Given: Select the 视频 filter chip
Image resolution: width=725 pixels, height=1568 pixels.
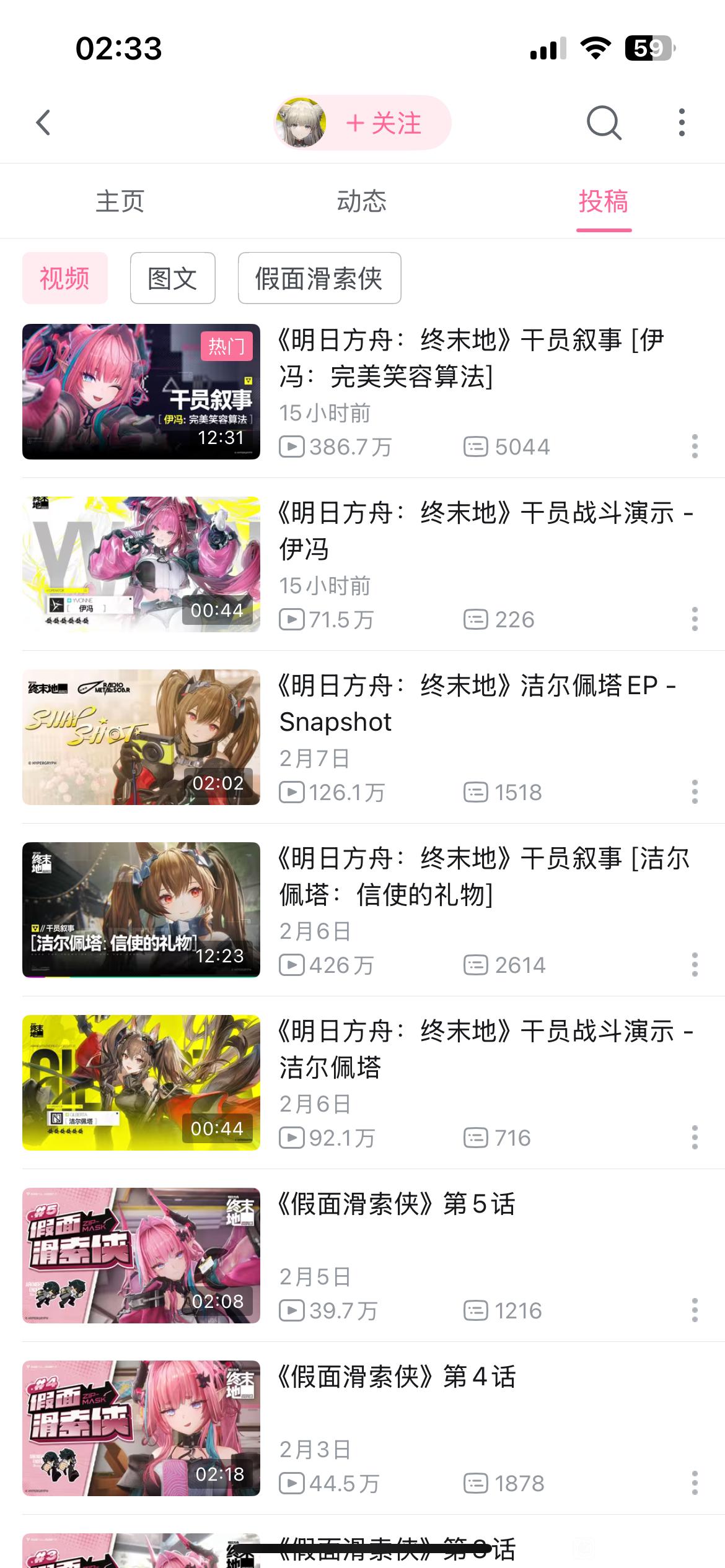Looking at the screenshot, I should click(x=65, y=279).
